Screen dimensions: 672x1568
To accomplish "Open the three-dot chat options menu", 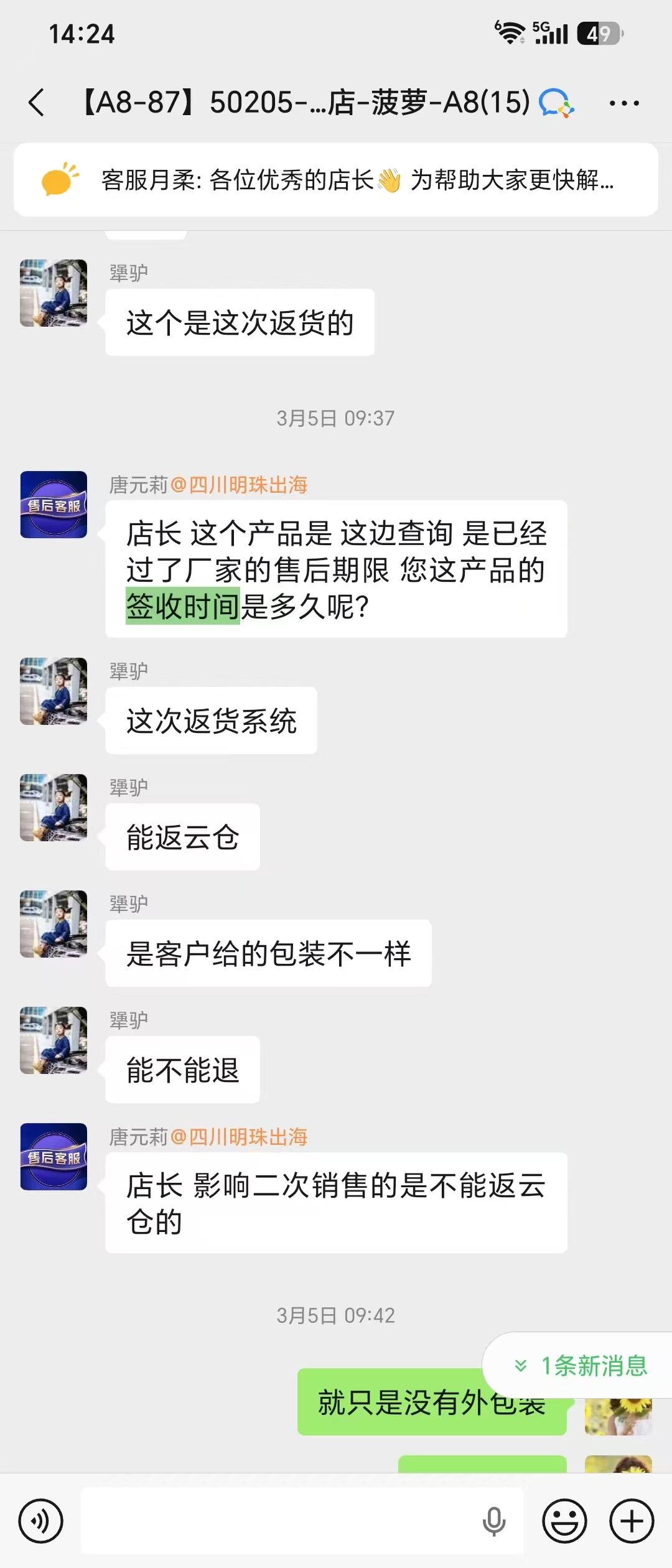I will (624, 103).
